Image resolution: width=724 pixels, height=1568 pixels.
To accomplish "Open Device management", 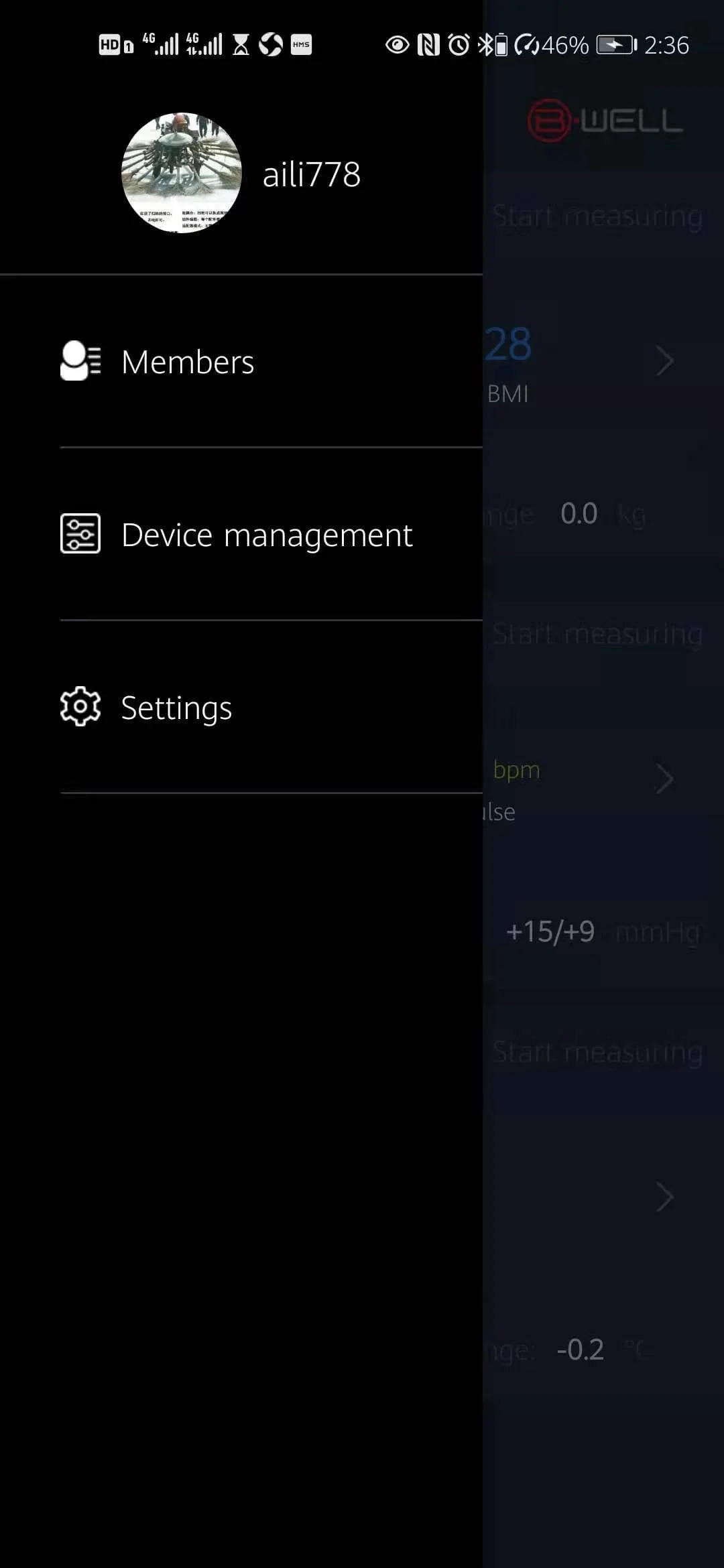I will click(266, 534).
